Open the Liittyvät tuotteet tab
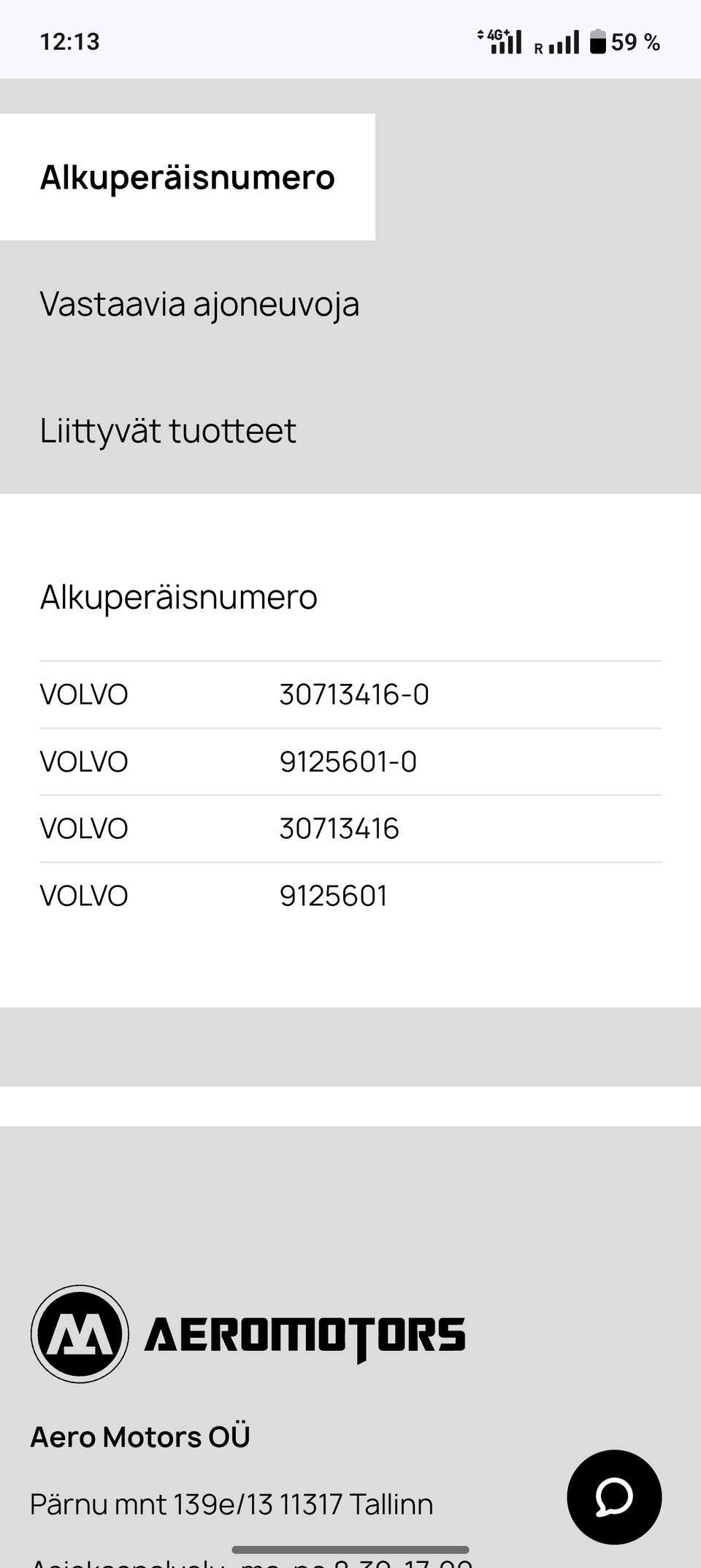The width and height of the screenshot is (701, 1568). point(168,430)
